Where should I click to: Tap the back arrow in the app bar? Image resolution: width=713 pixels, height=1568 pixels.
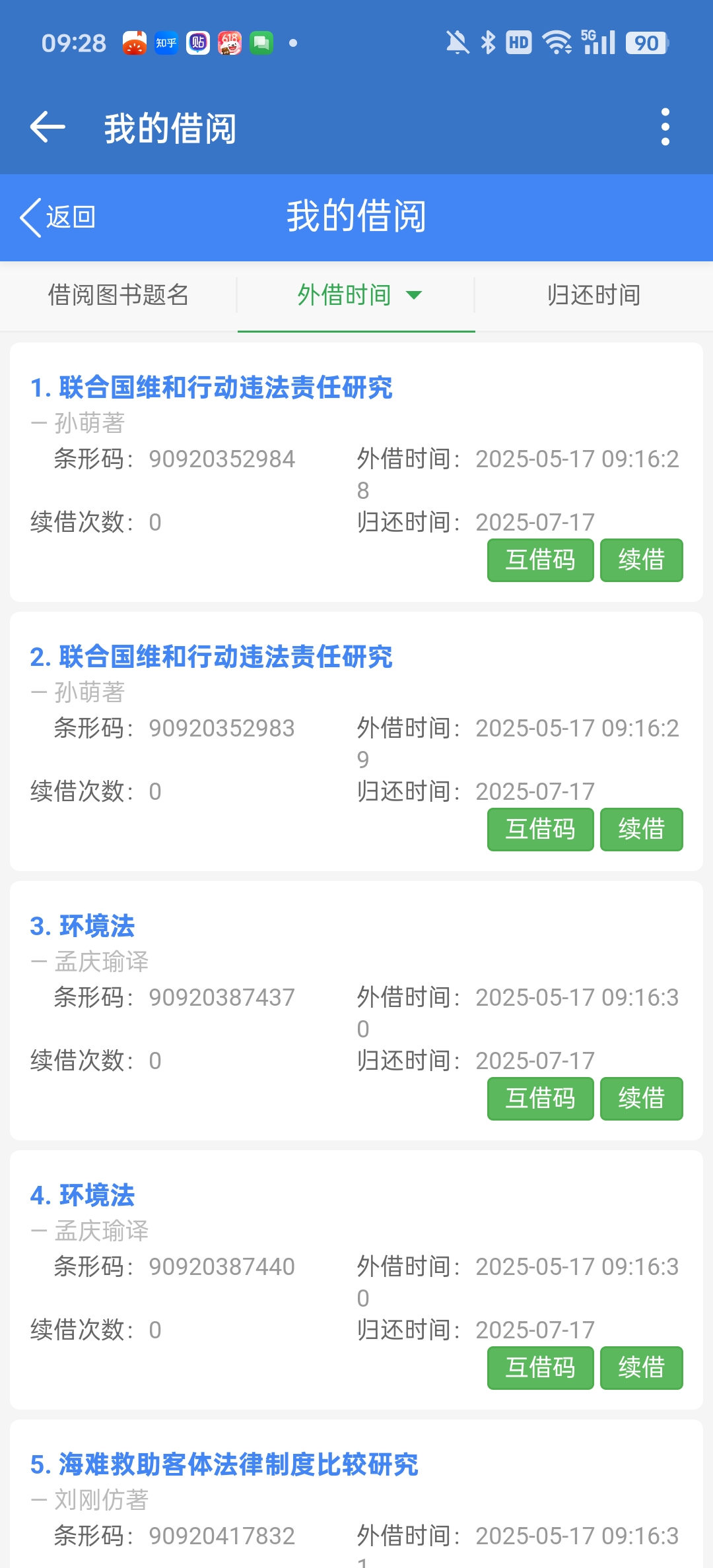pos(48,127)
